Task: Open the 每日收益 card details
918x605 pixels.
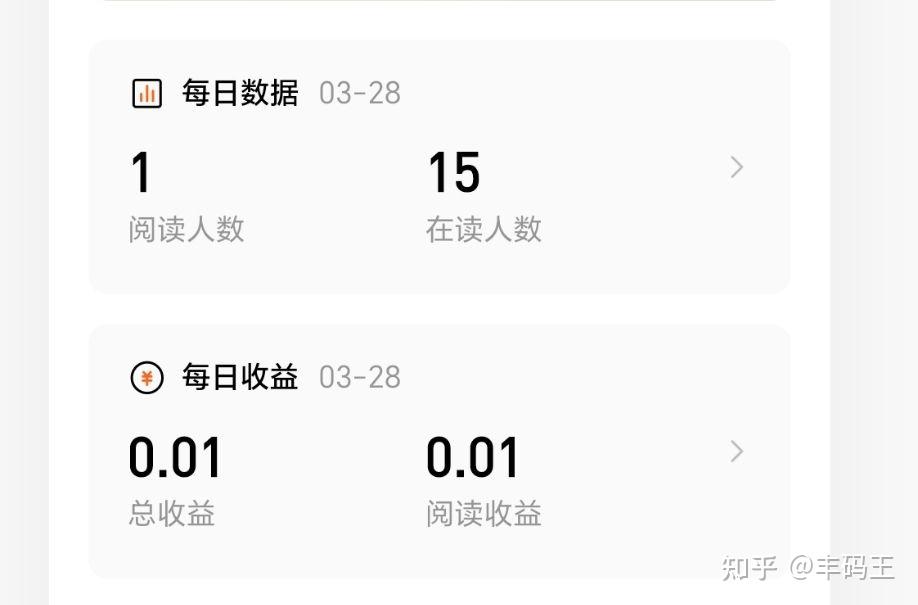Action: [x=737, y=452]
